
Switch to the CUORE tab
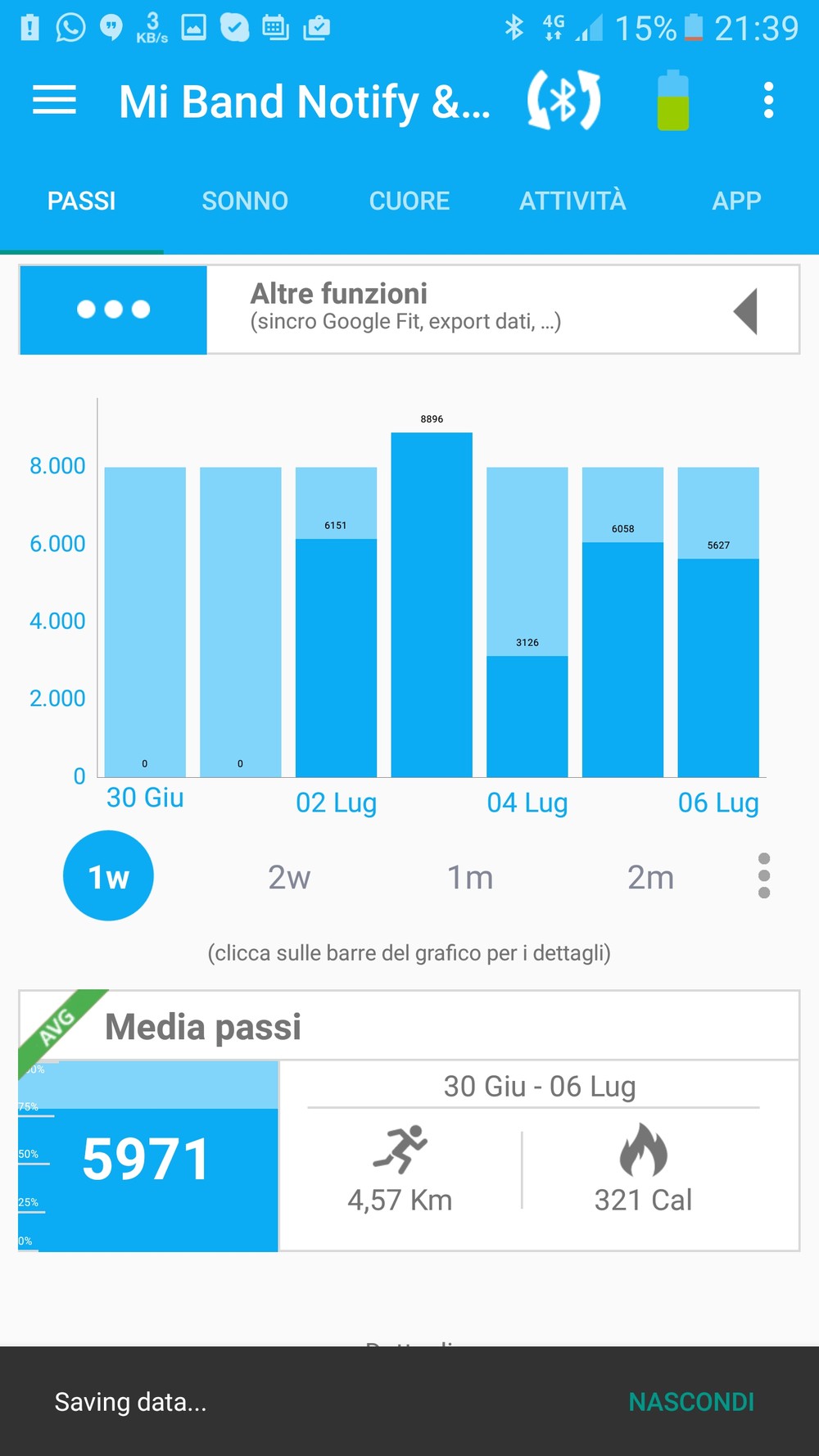point(409,201)
